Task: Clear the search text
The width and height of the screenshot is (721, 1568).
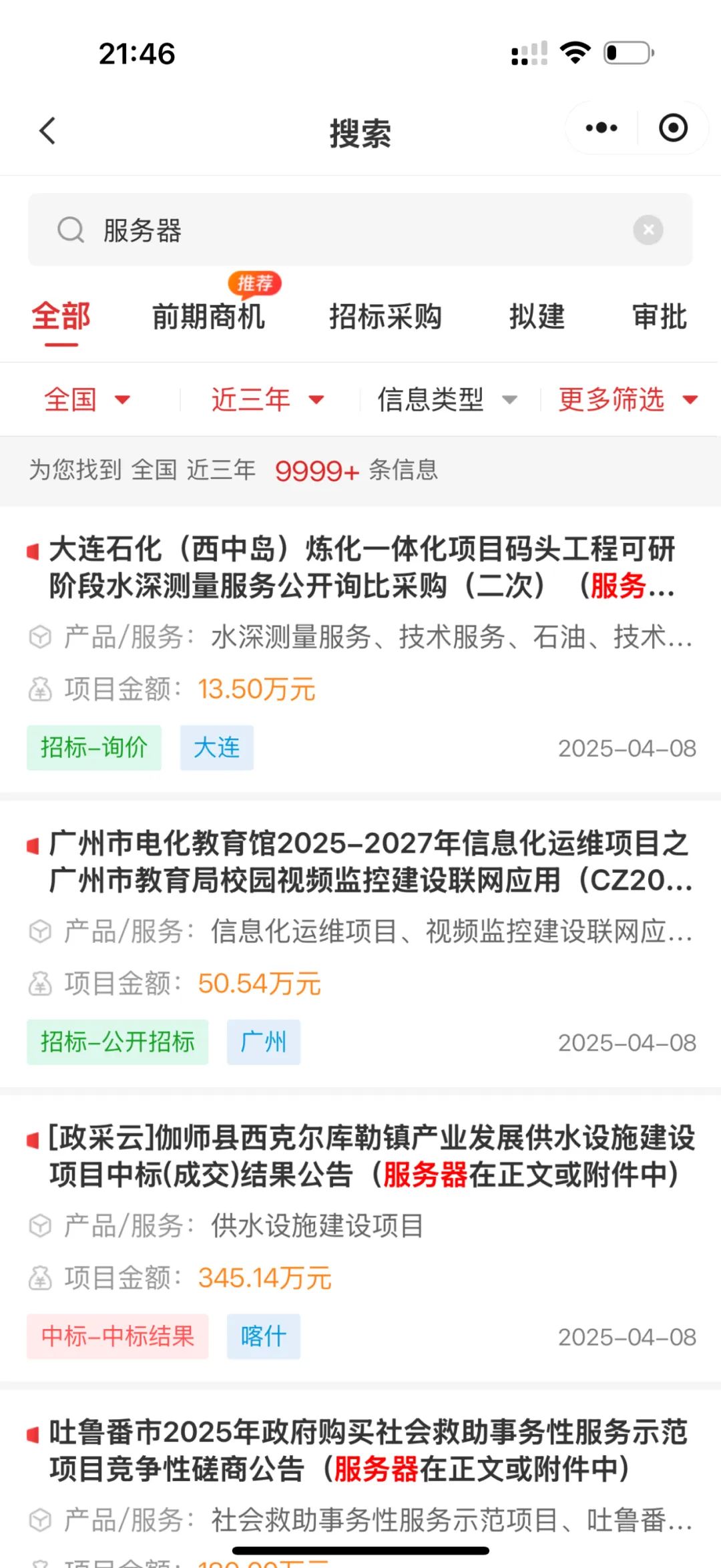Action: [648, 230]
